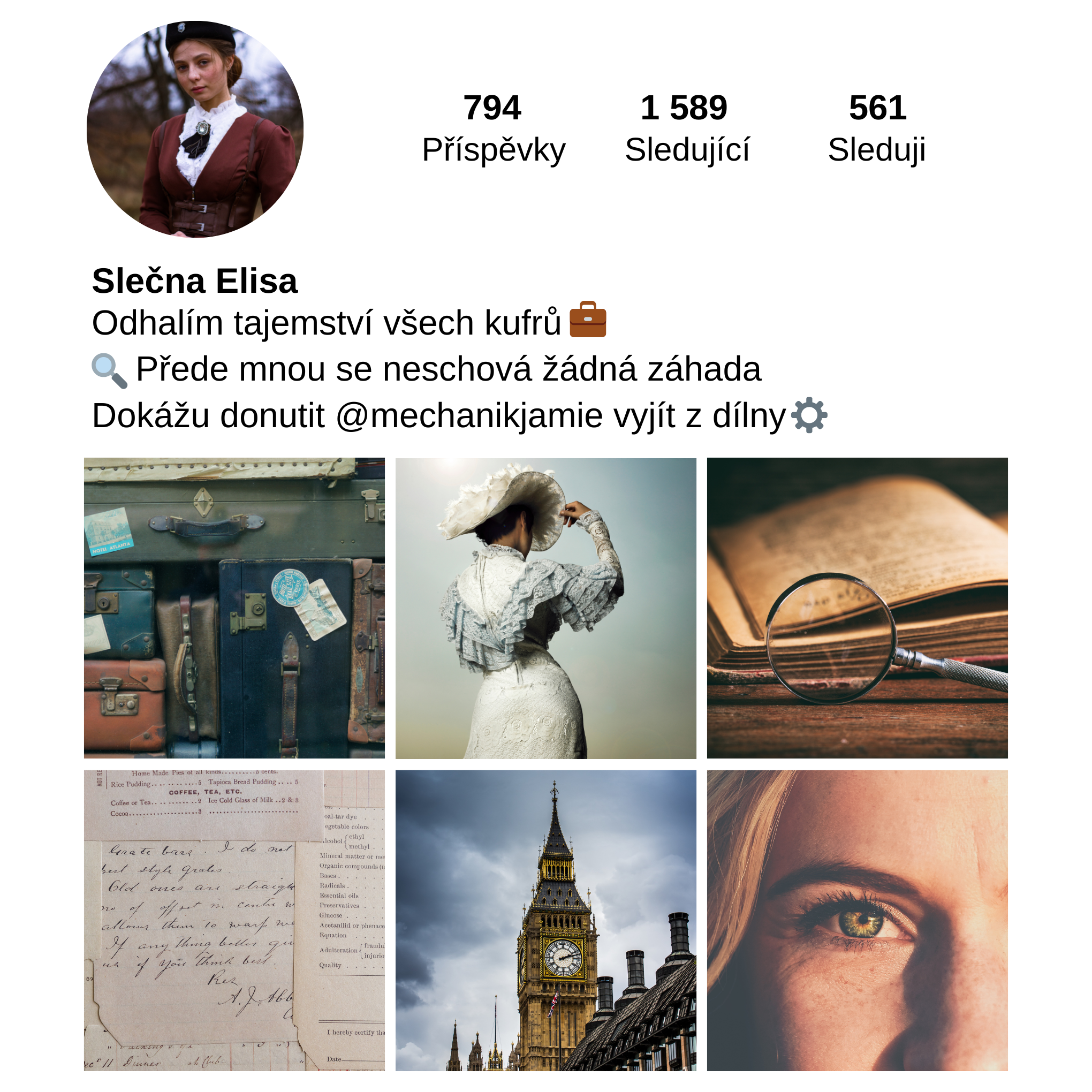Open the 561 Sleduji following list
Screen dimensions: 1092x1092
[877, 128]
